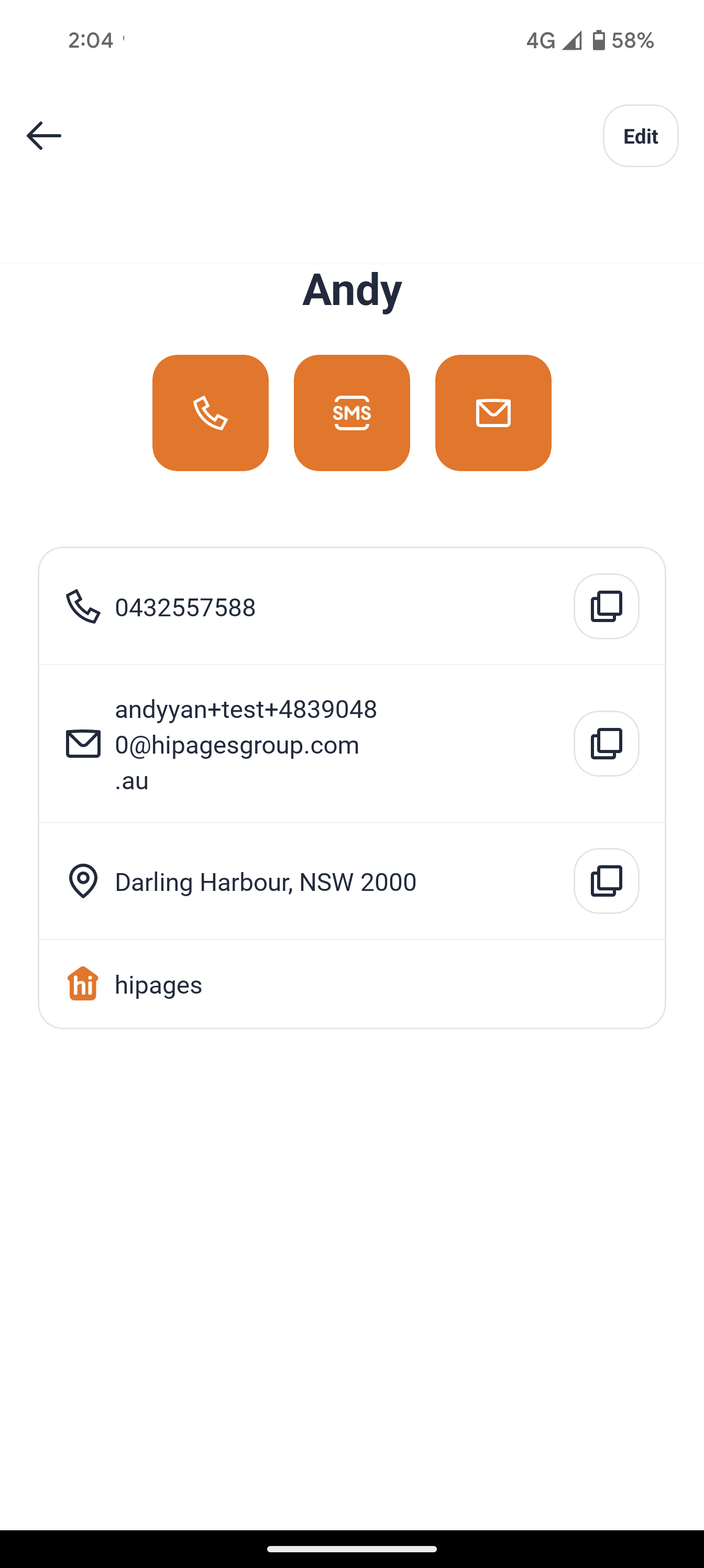Image resolution: width=704 pixels, height=1568 pixels.
Task: Copy phone number 0432557588
Action: tap(606, 606)
